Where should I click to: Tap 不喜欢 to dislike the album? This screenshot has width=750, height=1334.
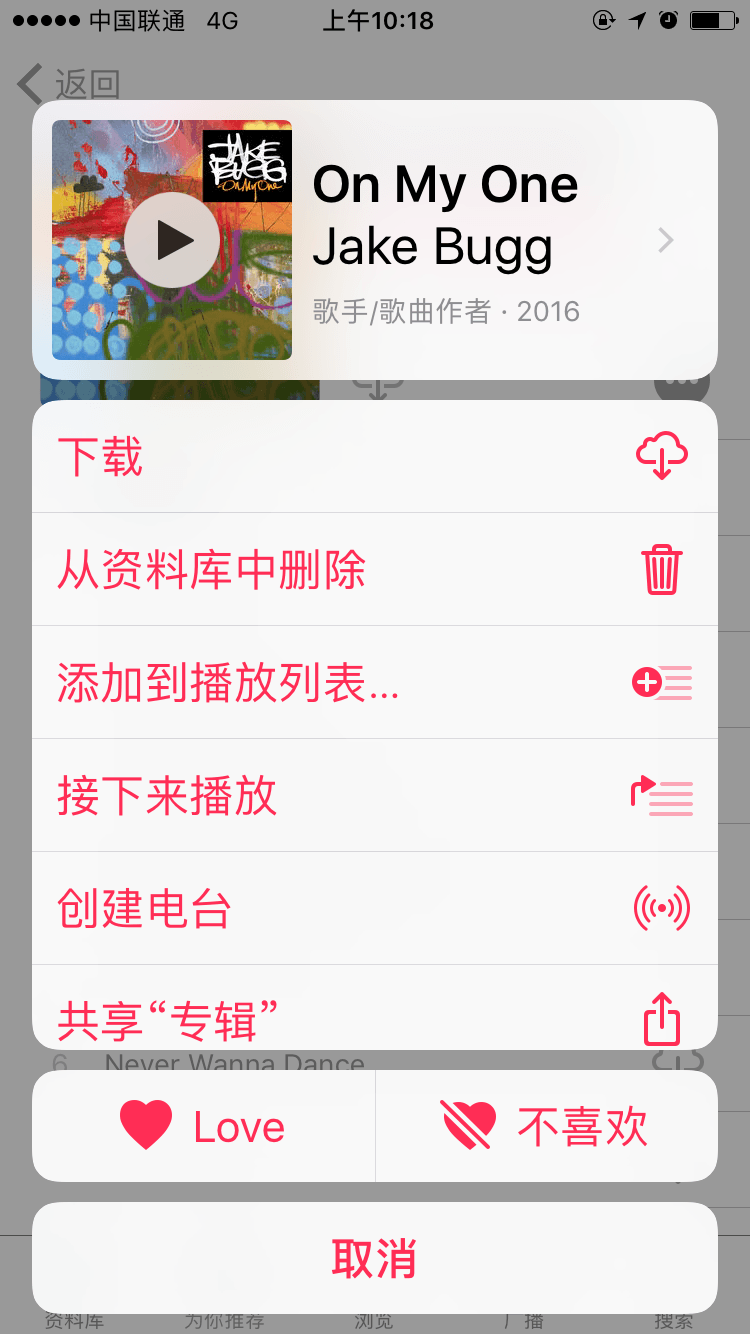coord(546,1126)
